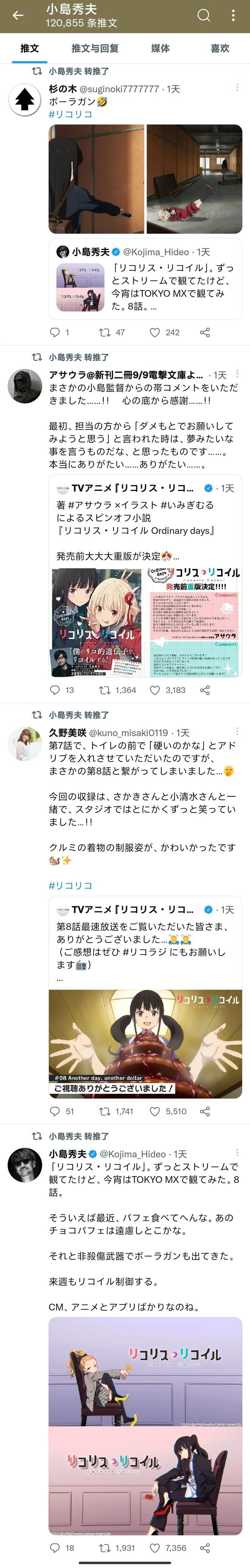Screen dimensions: 250x1568
Task: Open the header overflow menu
Action: pyautogui.click(x=233, y=16)
